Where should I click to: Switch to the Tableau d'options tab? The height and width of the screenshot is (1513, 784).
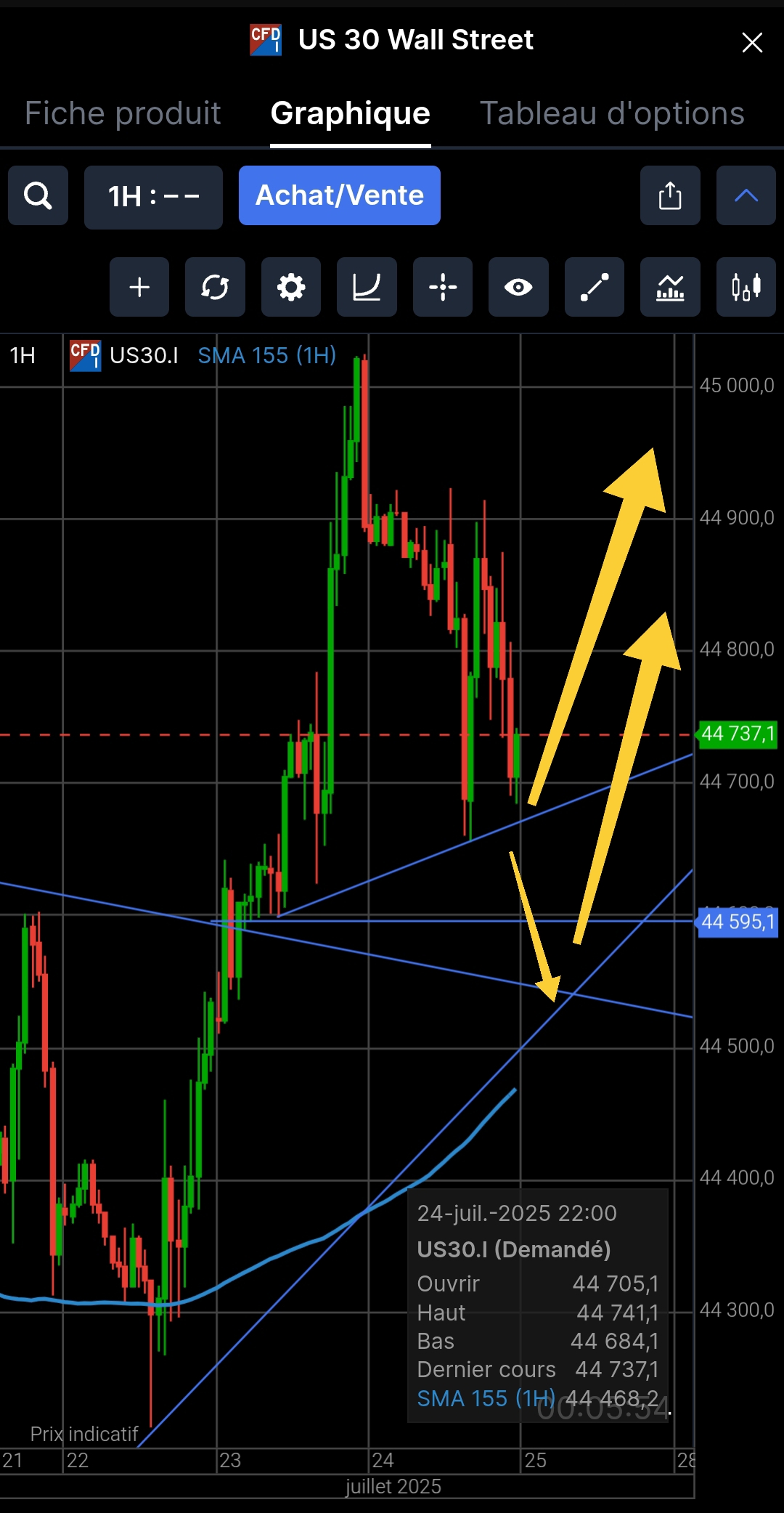[x=612, y=113]
